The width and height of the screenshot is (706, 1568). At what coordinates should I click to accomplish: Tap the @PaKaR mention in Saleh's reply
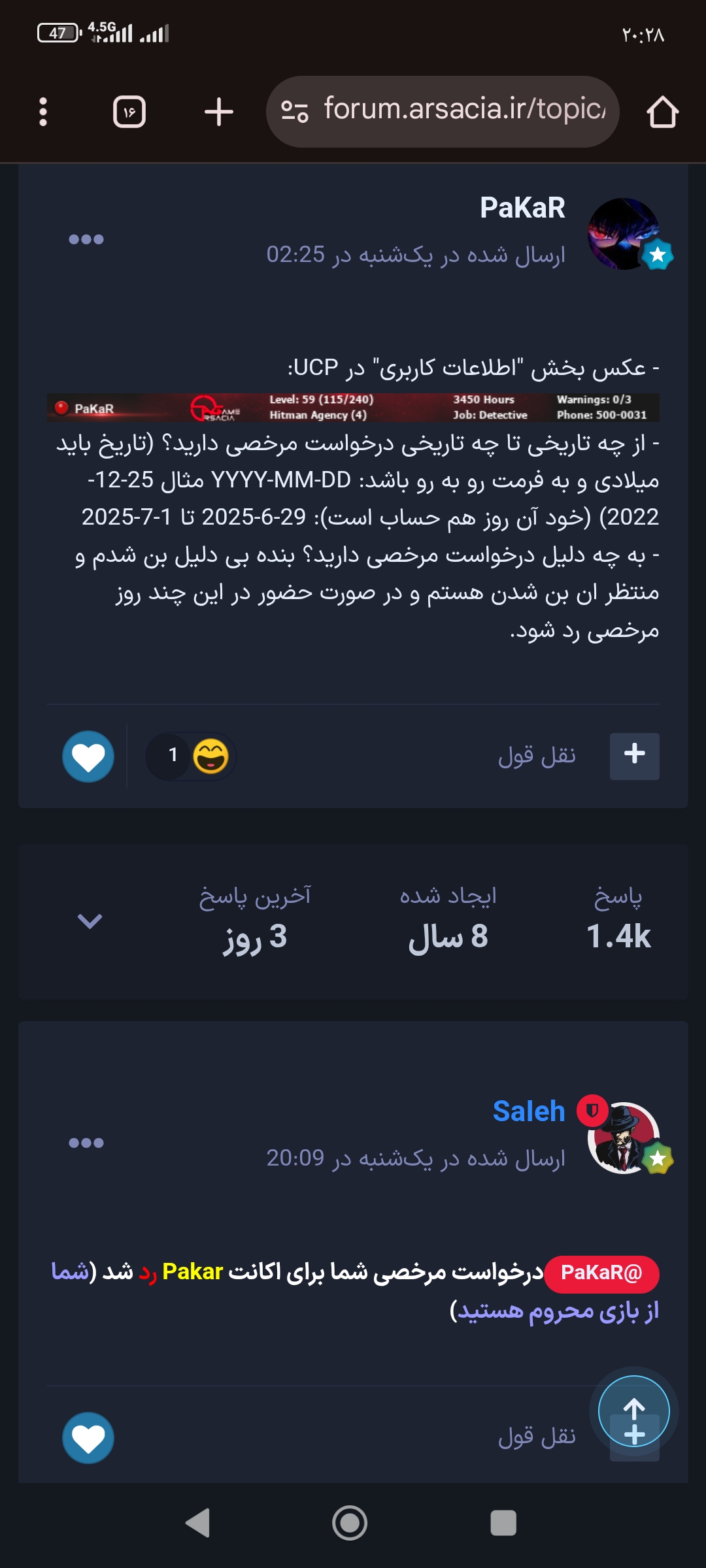[x=601, y=1273]
